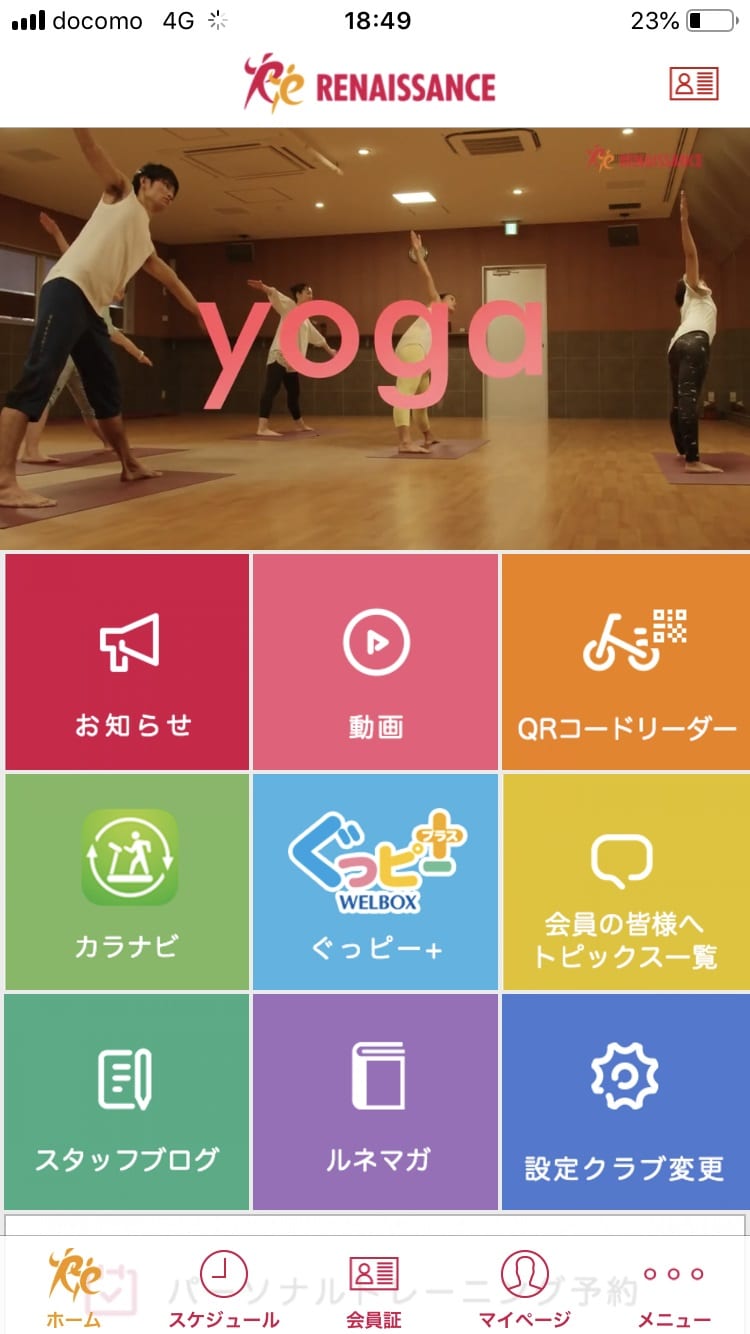Open the 動画 videos tile
The image size is (750, 1334).
[x=375, y=662]
